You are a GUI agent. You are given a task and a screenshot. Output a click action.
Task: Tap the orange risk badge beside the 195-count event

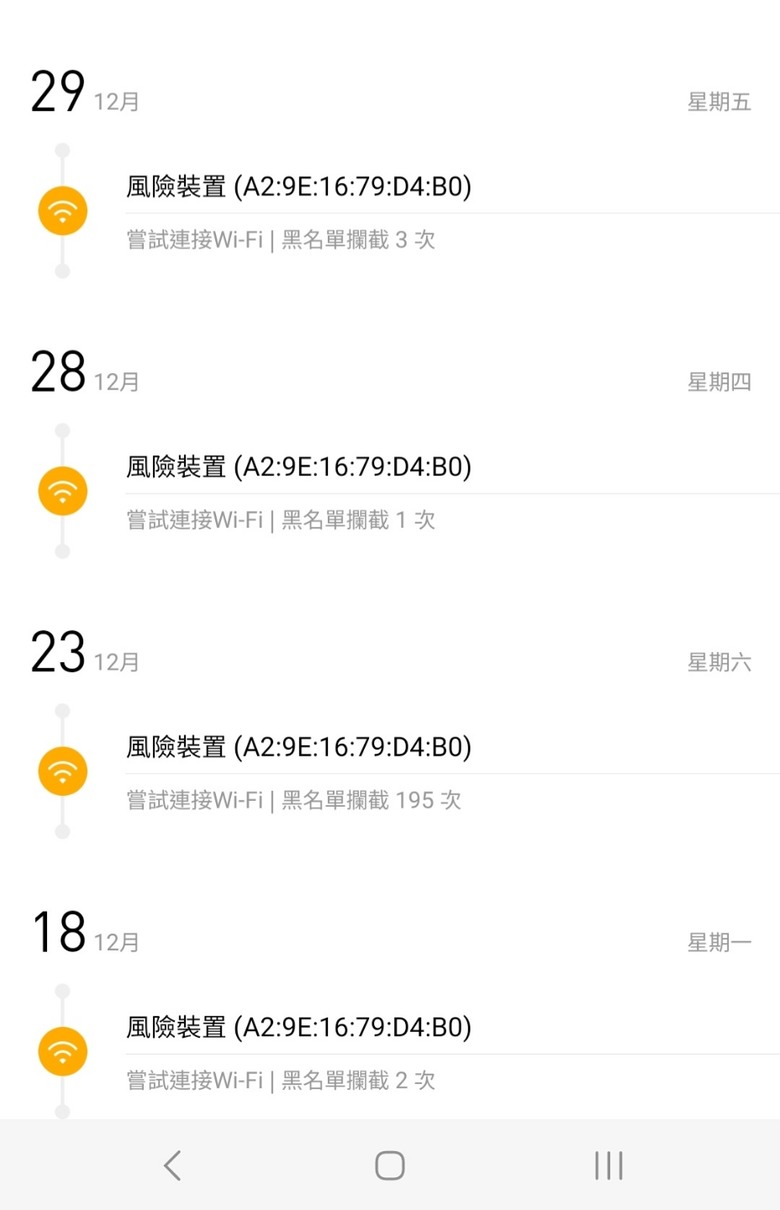point(62,771)
